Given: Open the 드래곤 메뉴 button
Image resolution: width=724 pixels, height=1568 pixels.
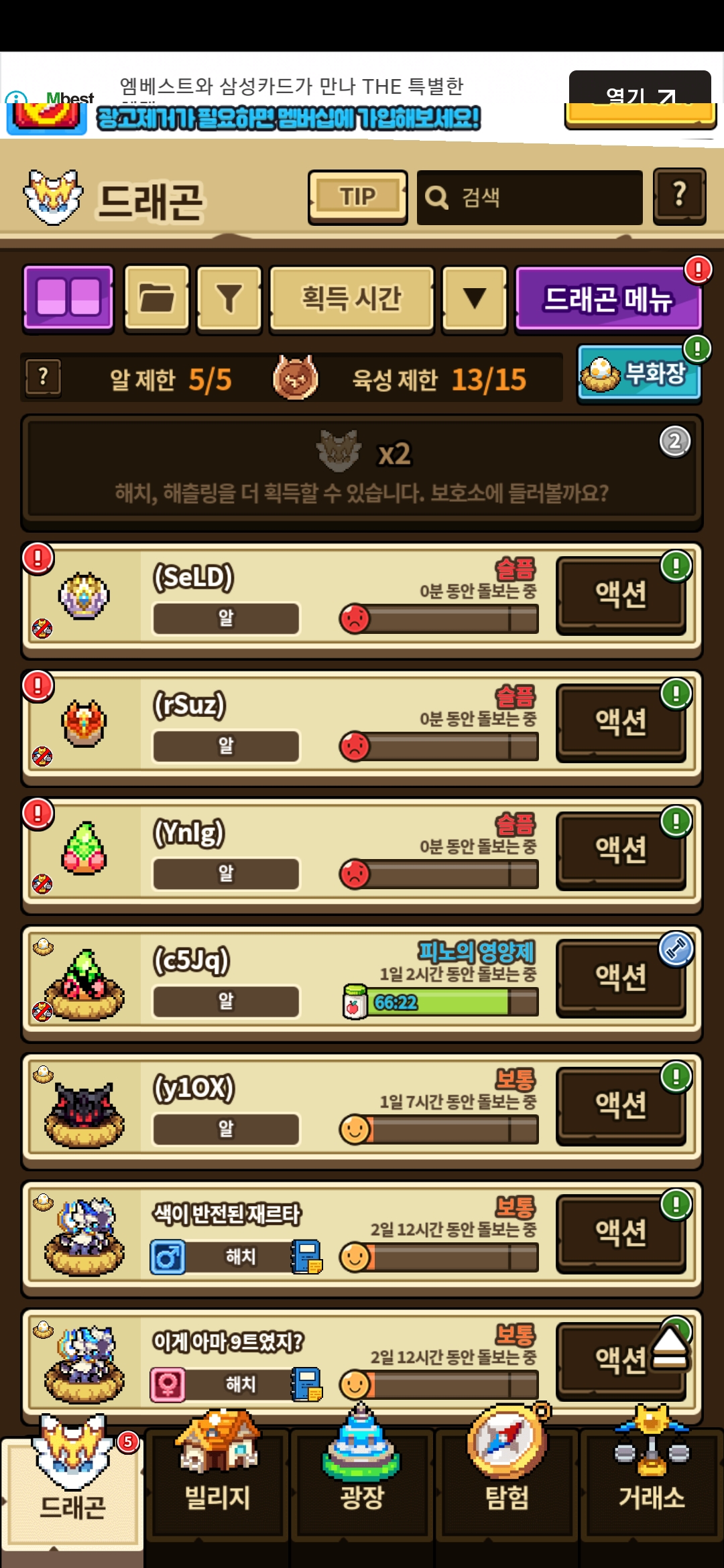Looking at the screenshot, I should tap(607, 299).
